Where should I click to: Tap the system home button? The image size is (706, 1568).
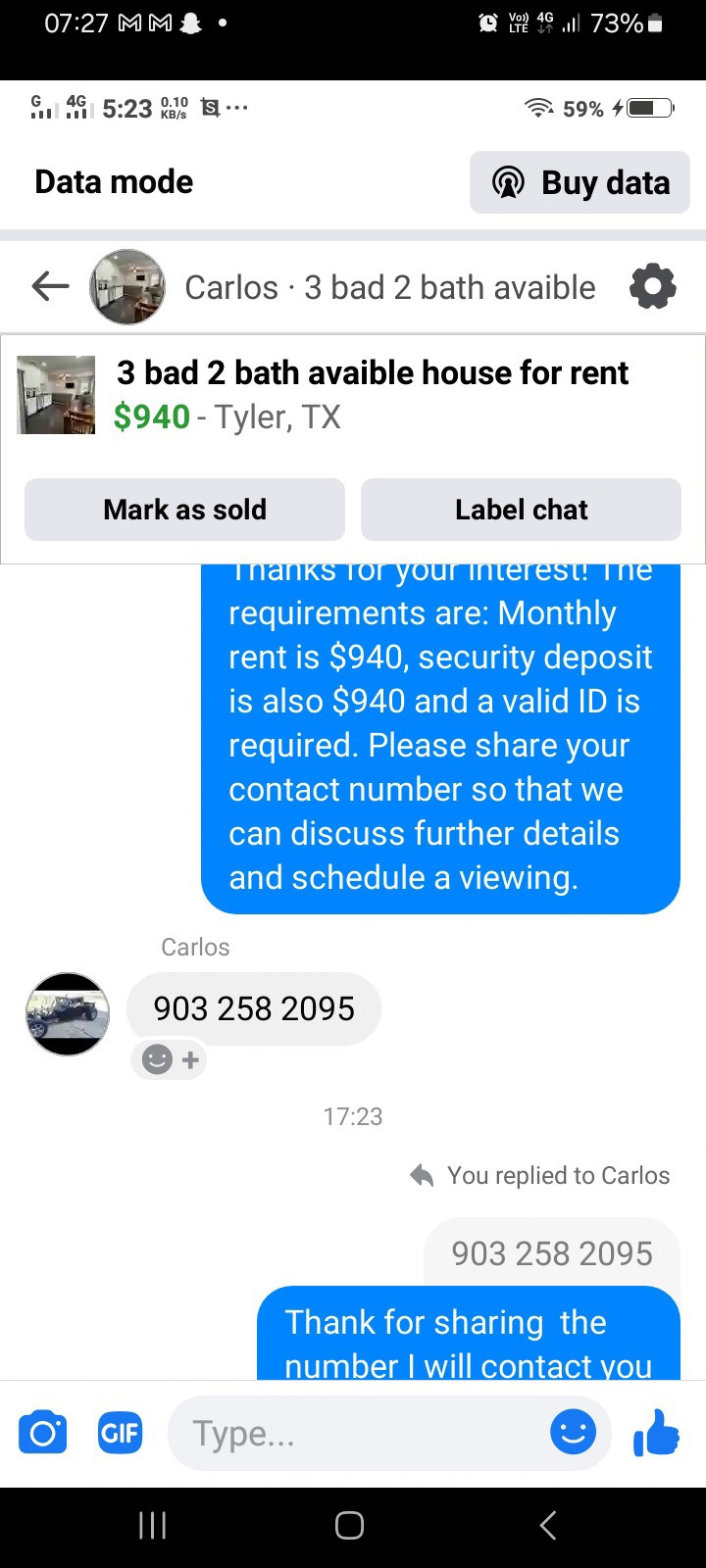[350, 1525]
